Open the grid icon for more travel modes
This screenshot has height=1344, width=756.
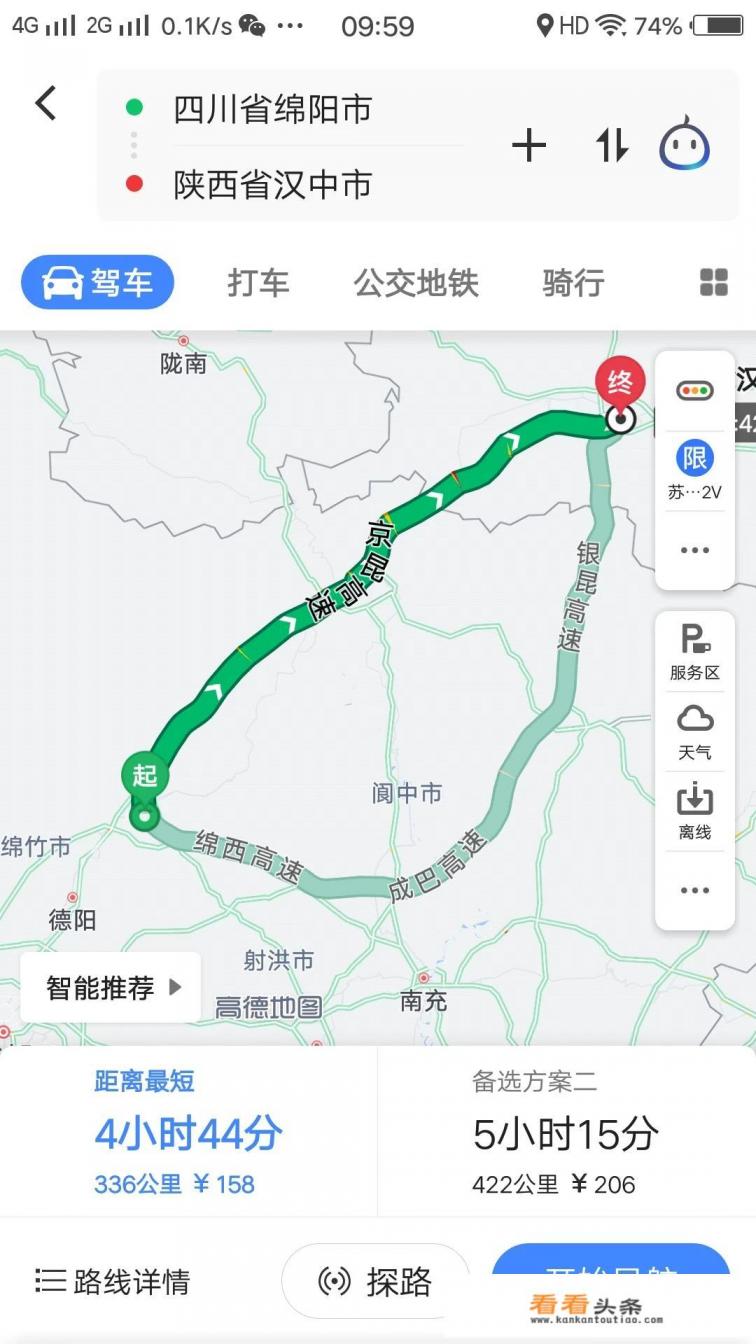(713, 282)
